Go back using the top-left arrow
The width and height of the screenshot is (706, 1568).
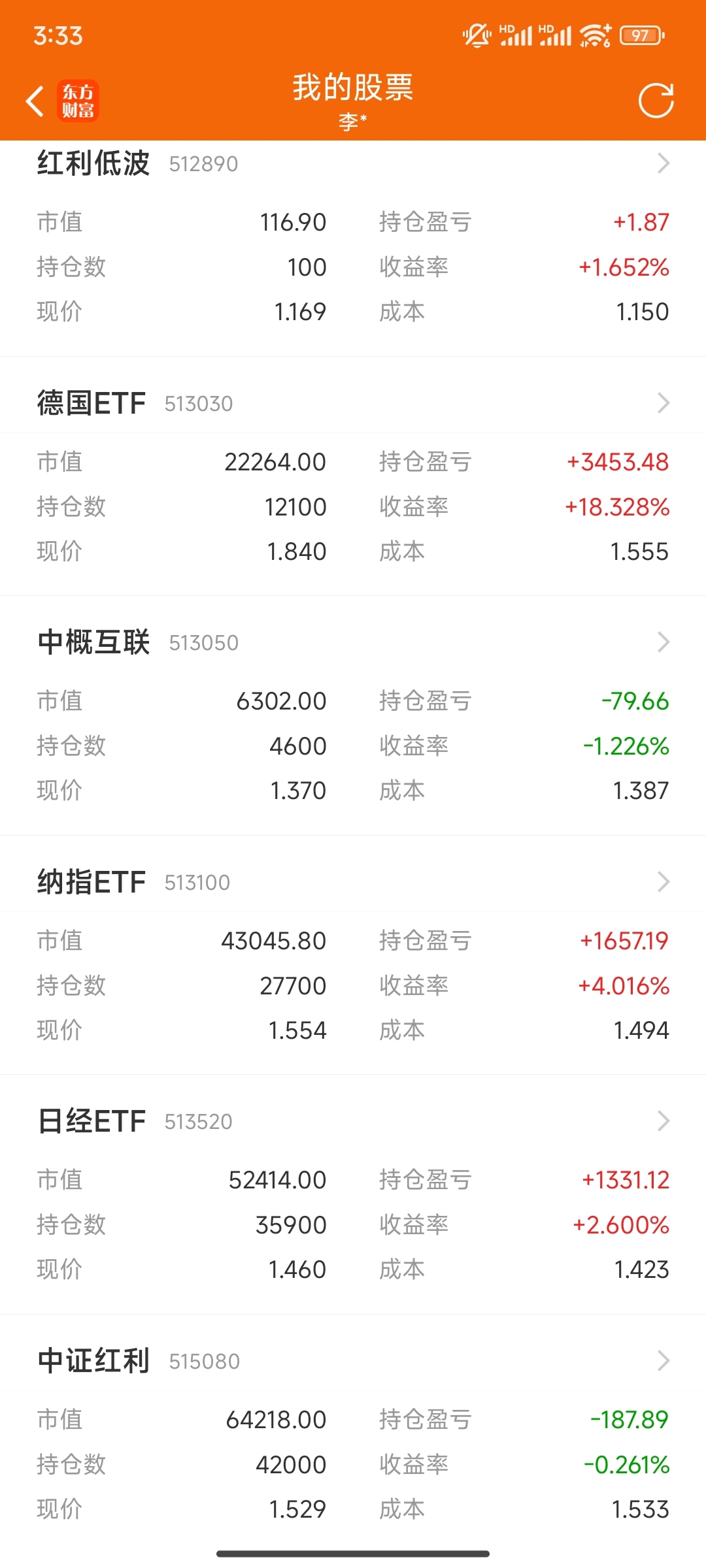coord(35,101)
